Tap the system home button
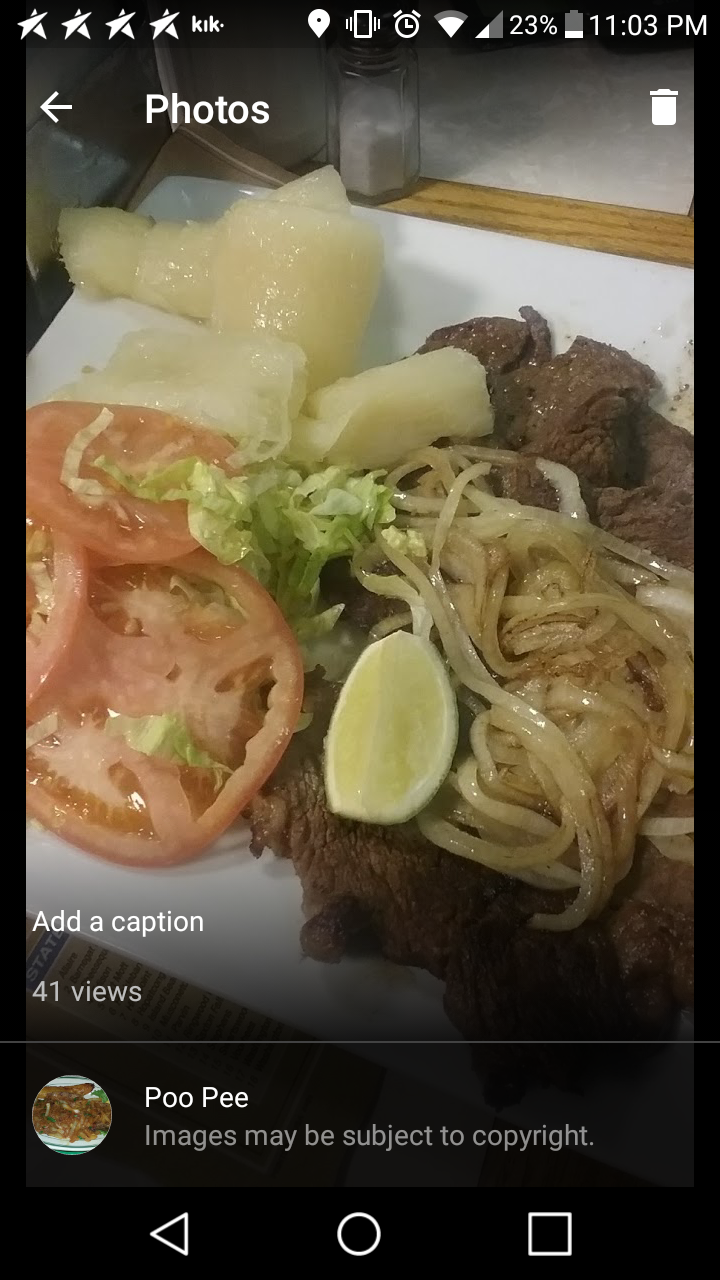 359,1233
